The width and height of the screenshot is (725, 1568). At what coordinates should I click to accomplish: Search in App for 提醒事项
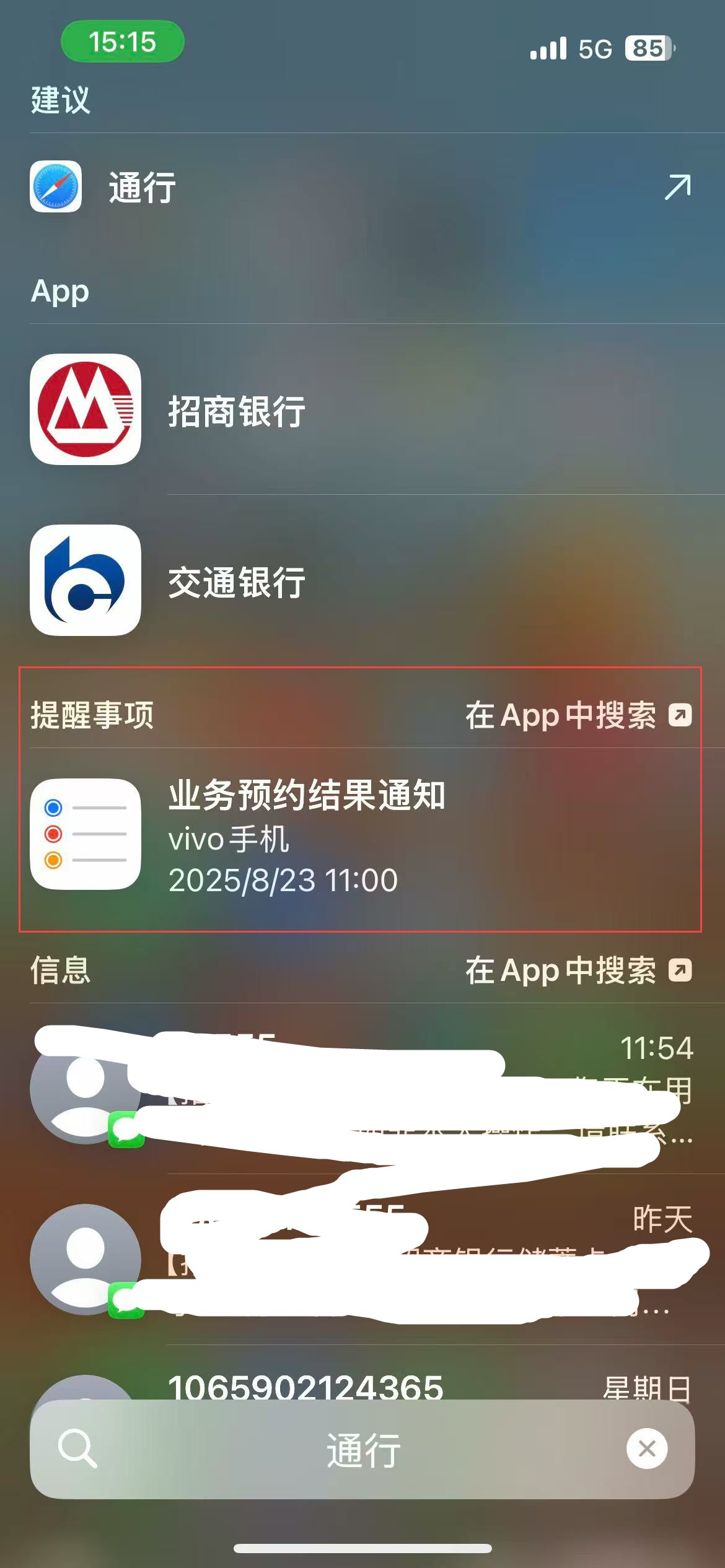pos(578,715)
